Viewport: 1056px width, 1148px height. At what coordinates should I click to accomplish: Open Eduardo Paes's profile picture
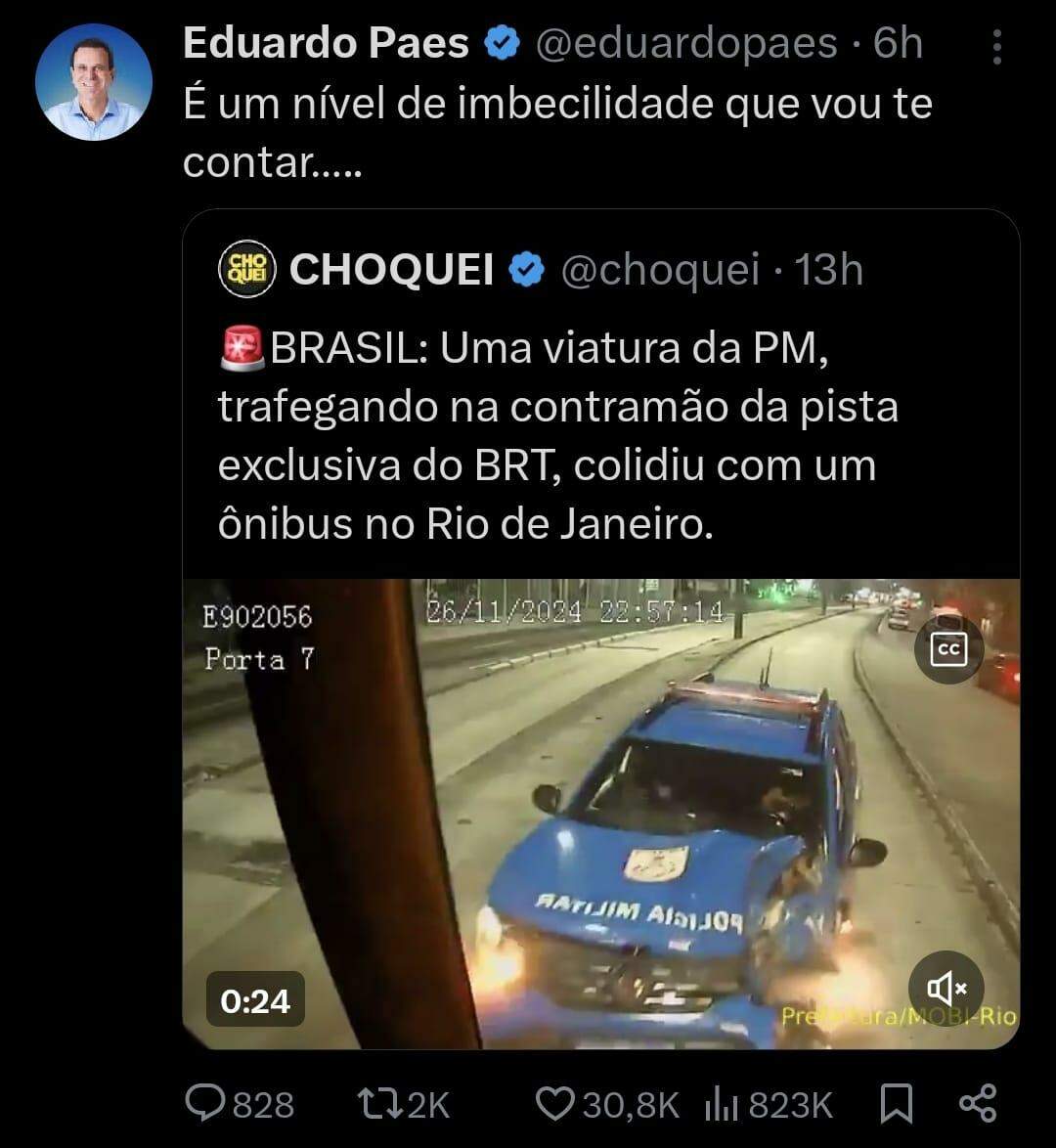click(94, 82)
